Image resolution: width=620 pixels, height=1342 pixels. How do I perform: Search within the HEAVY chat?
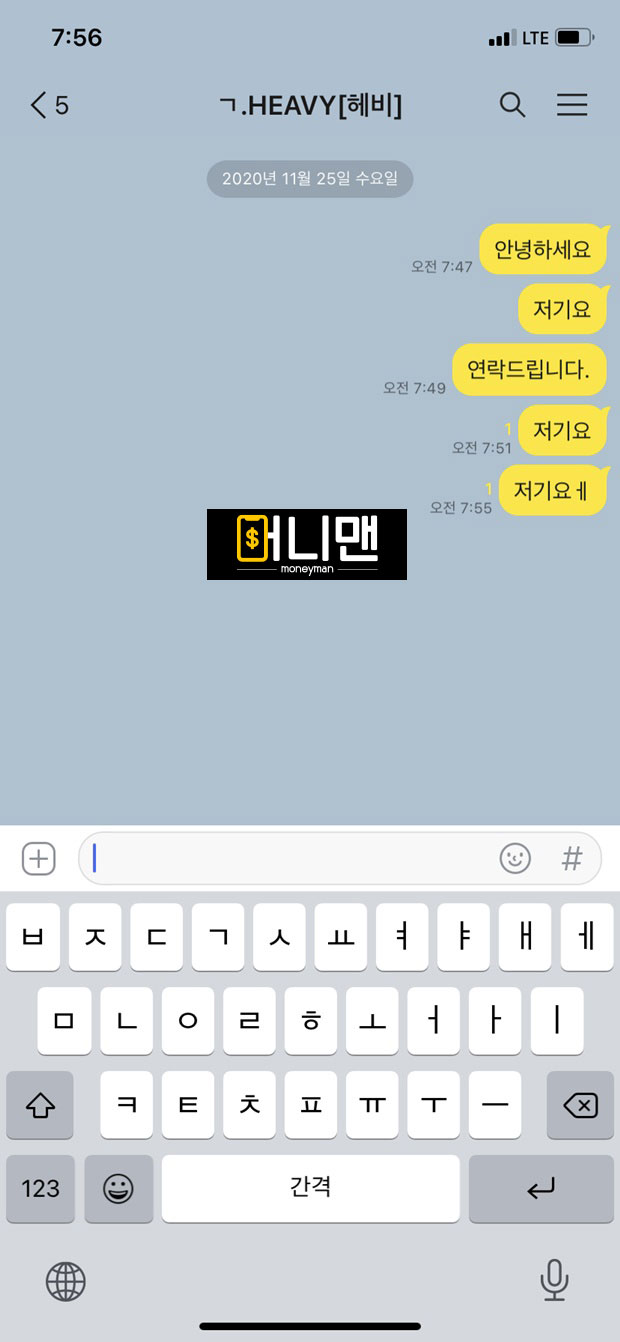512,105
